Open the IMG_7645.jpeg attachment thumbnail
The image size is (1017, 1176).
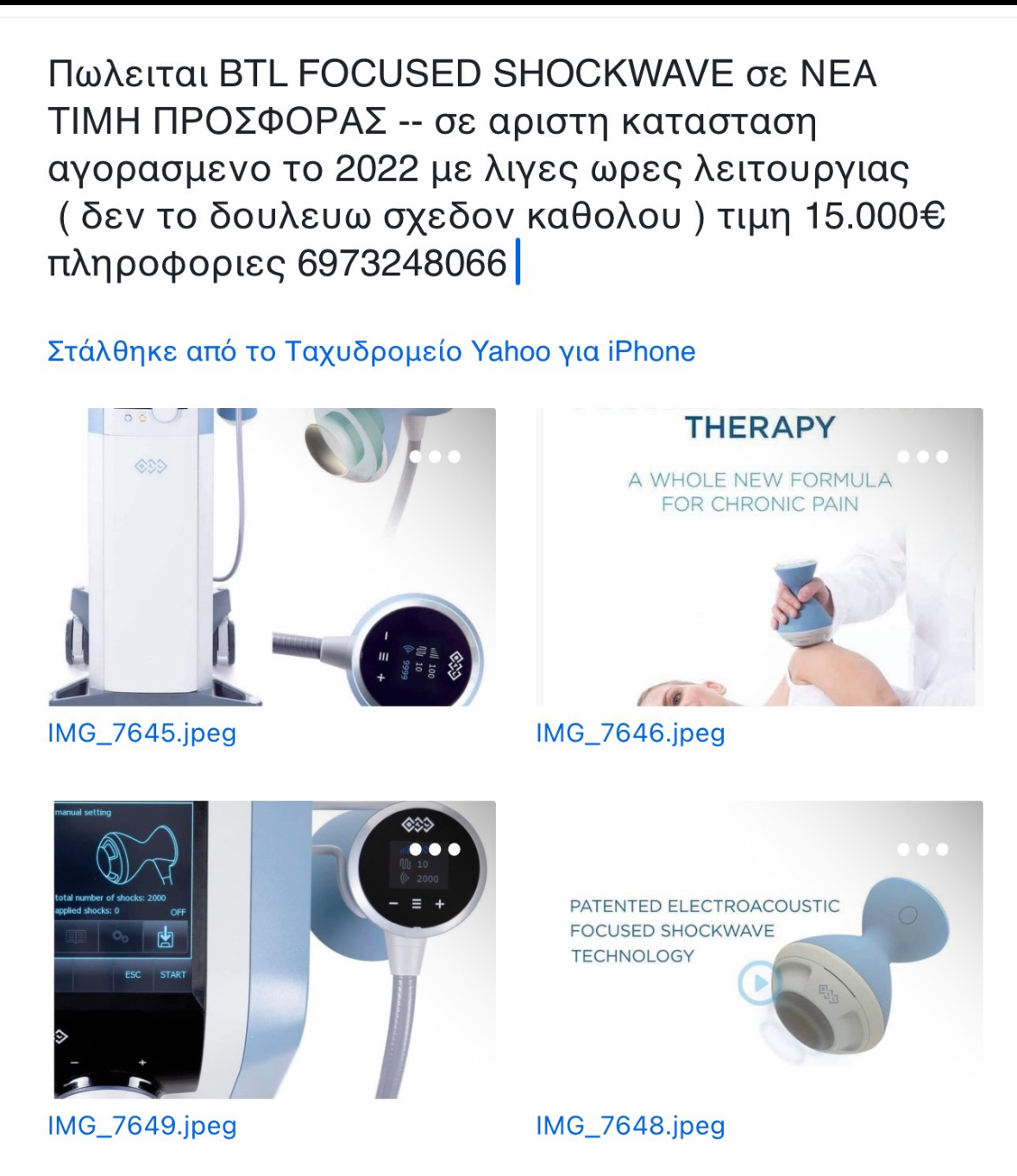pos(271,557)
